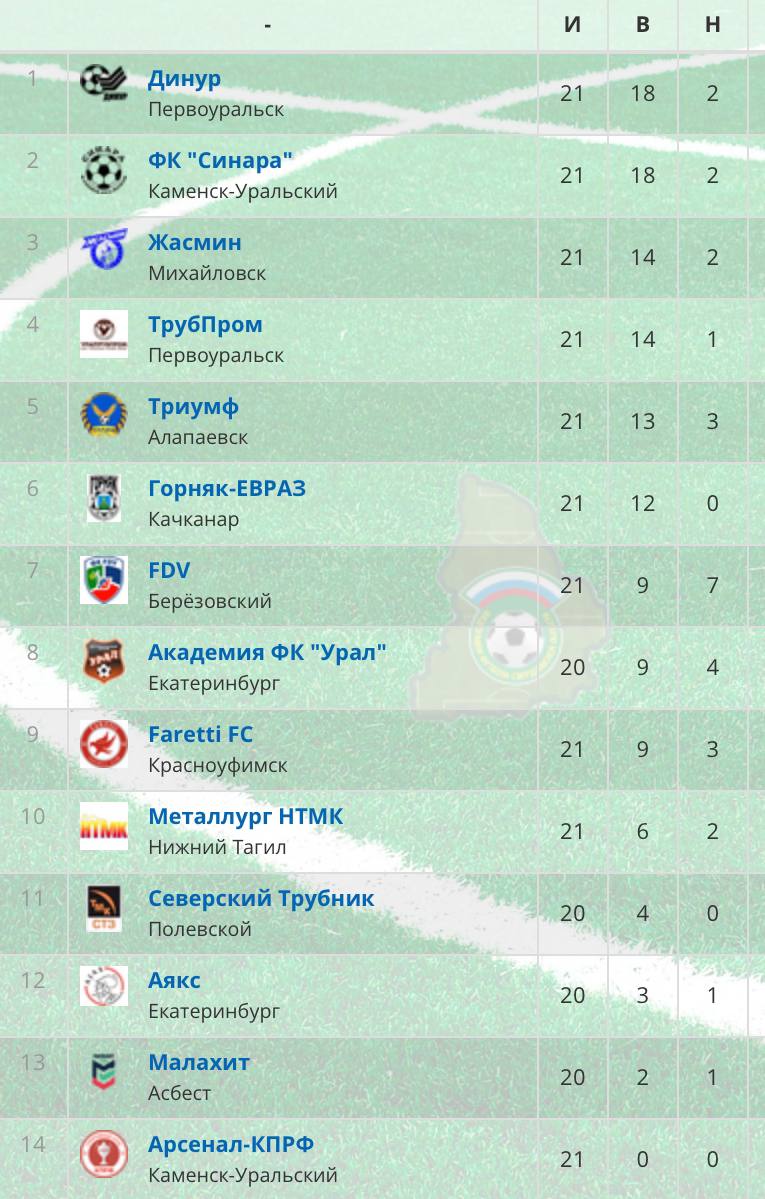Open the ТрубПром team page
765x1199 pixels.
tap(205, 324)
